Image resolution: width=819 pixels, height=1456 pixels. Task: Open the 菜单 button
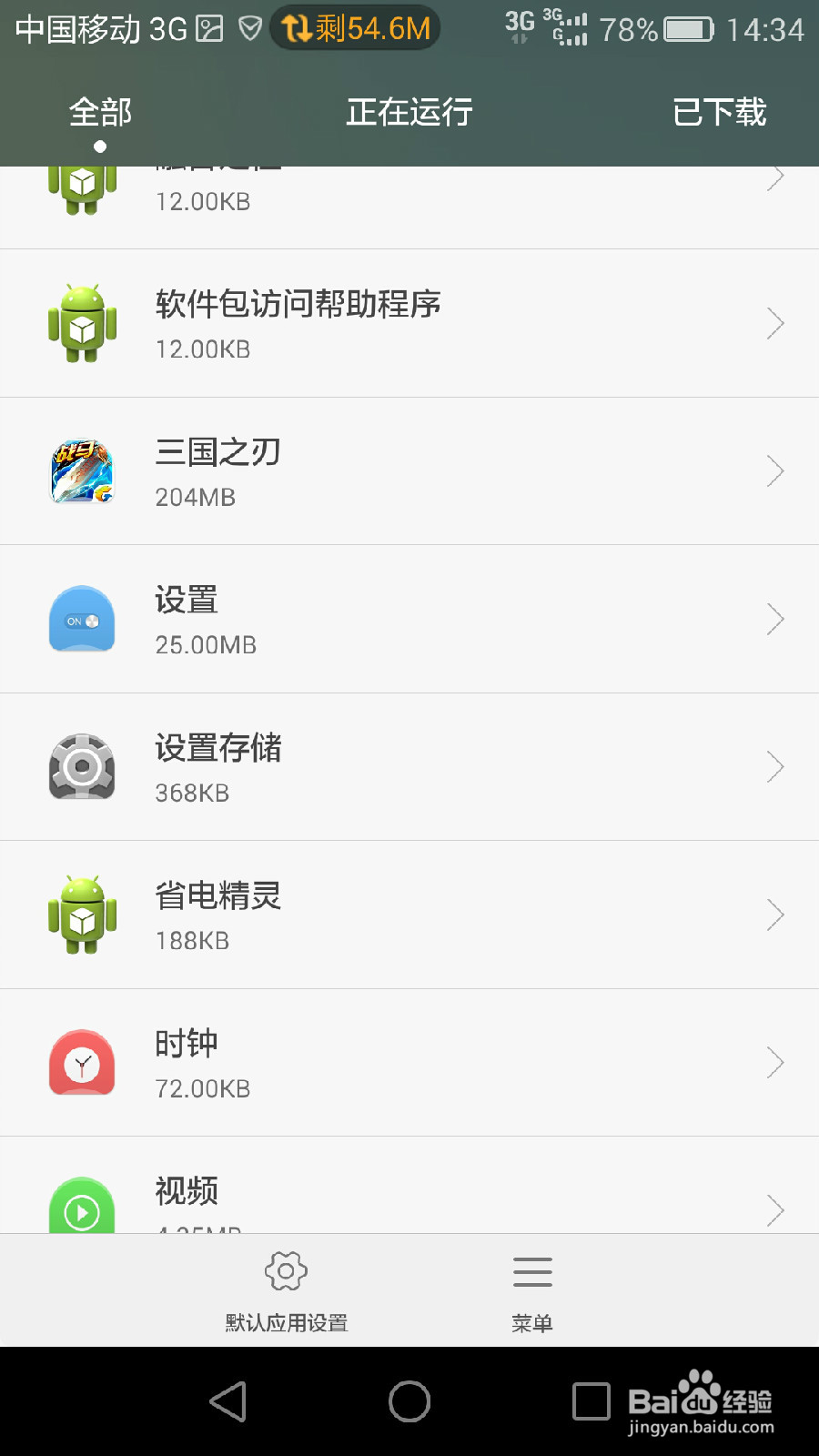pyautogui.click(x=532, y=1292)
